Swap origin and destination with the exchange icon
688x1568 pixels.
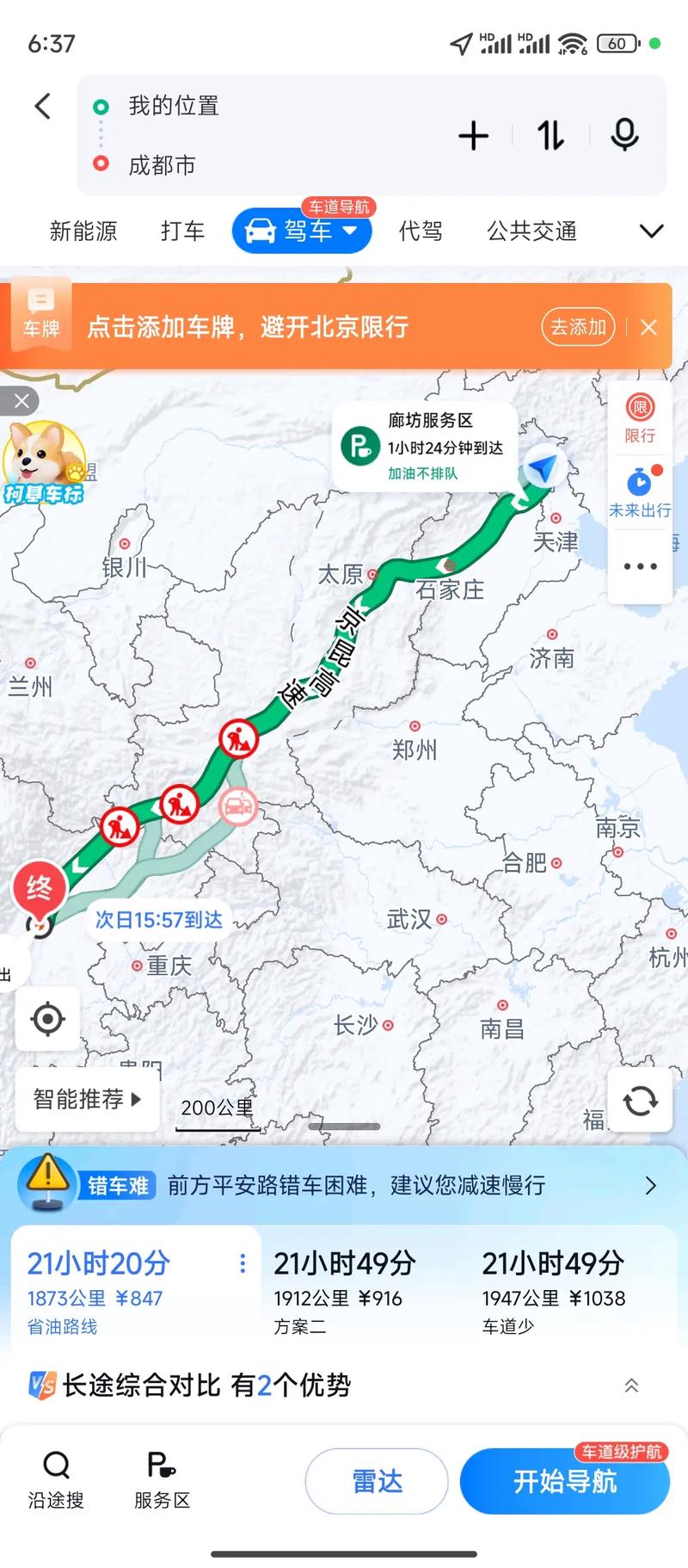(549, 135)
